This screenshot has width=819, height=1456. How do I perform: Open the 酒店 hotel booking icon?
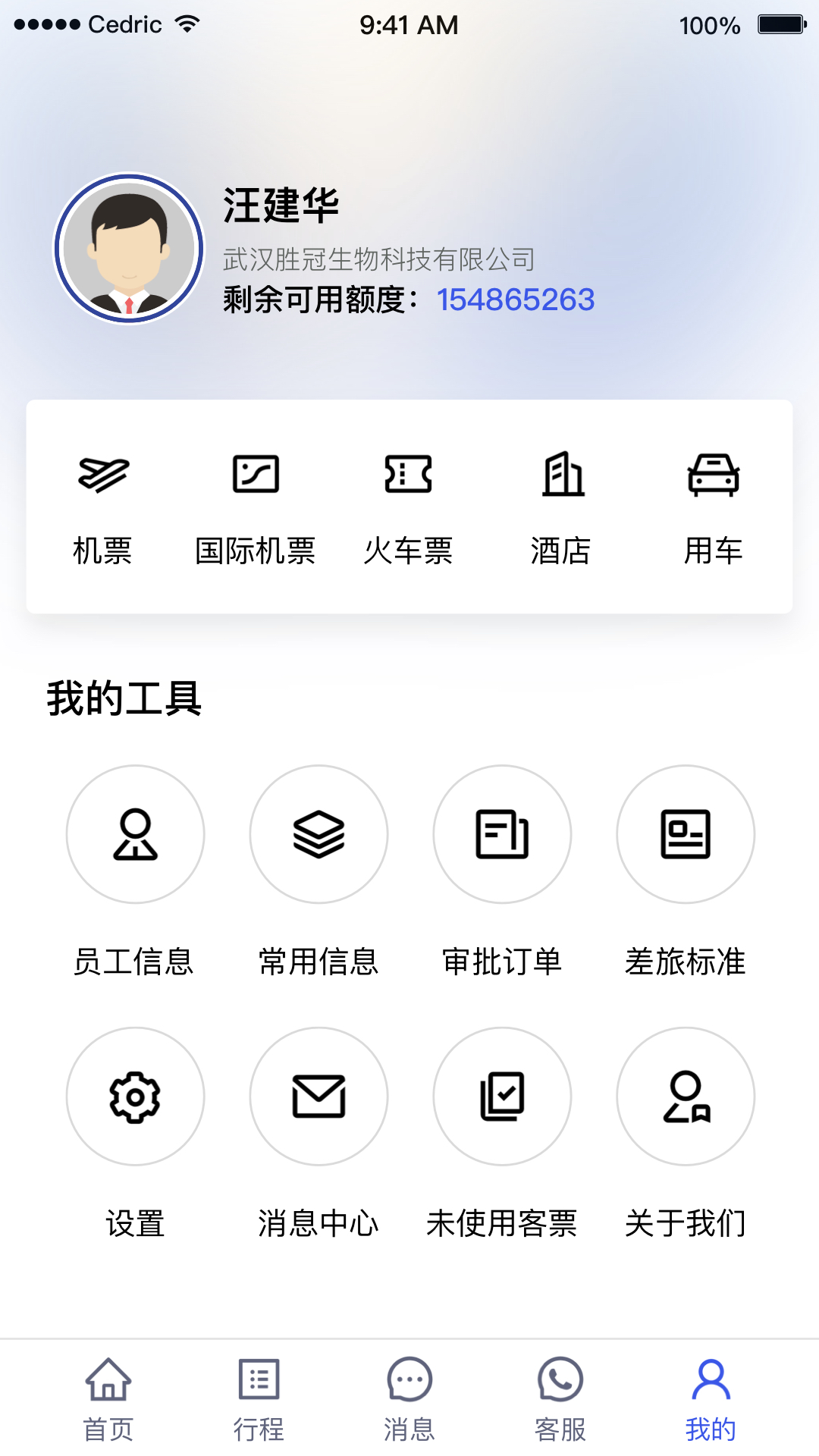(x=562, y=504)
